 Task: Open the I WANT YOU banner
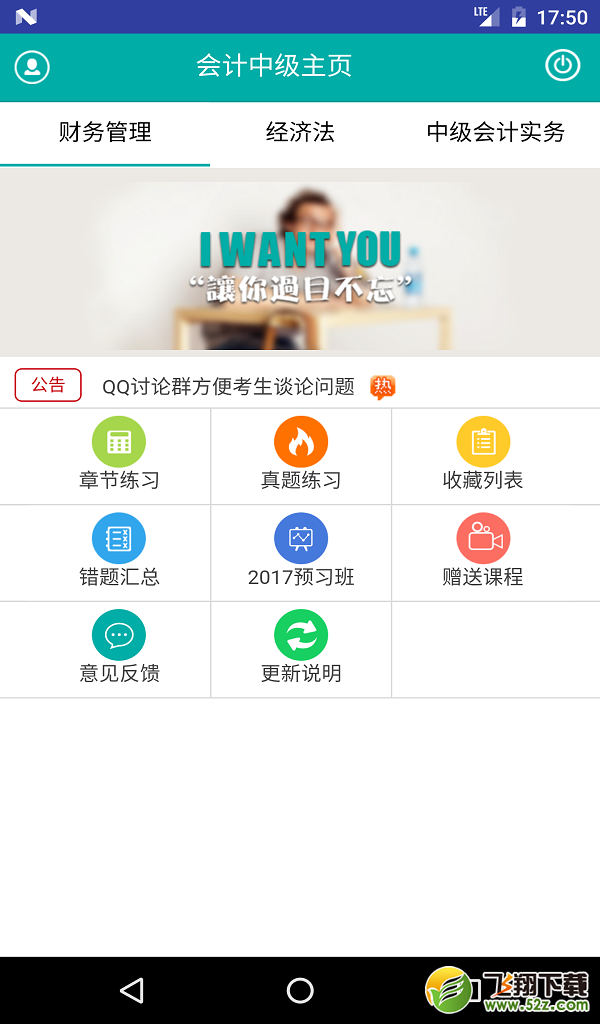(x=300, y=263)
